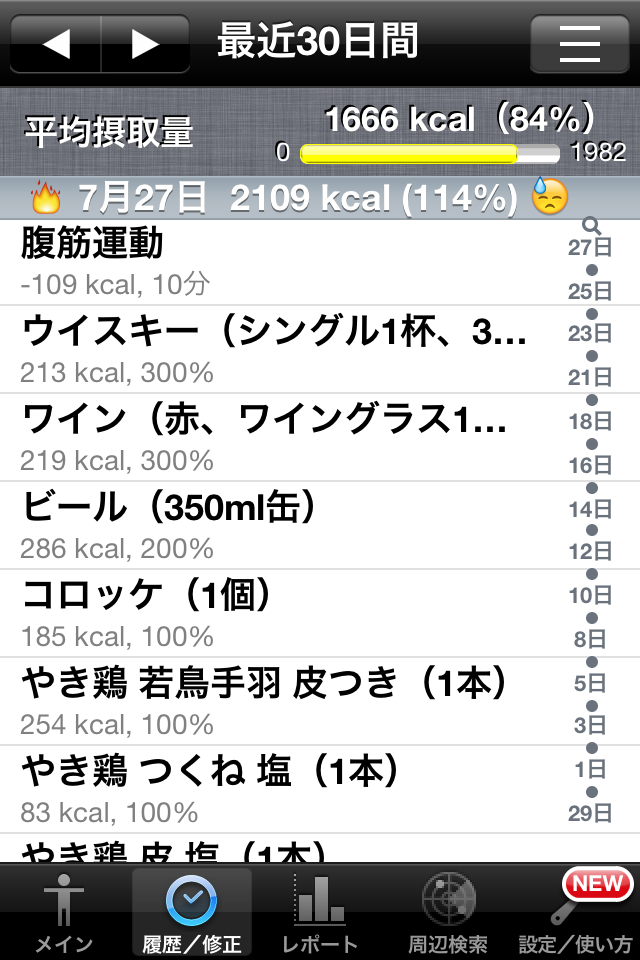Image resolution: width=640 pixels, height=960 pixels.
Task: Open the 周辺検索 tab
Action: pyautogui.click(x=447, y=912)
